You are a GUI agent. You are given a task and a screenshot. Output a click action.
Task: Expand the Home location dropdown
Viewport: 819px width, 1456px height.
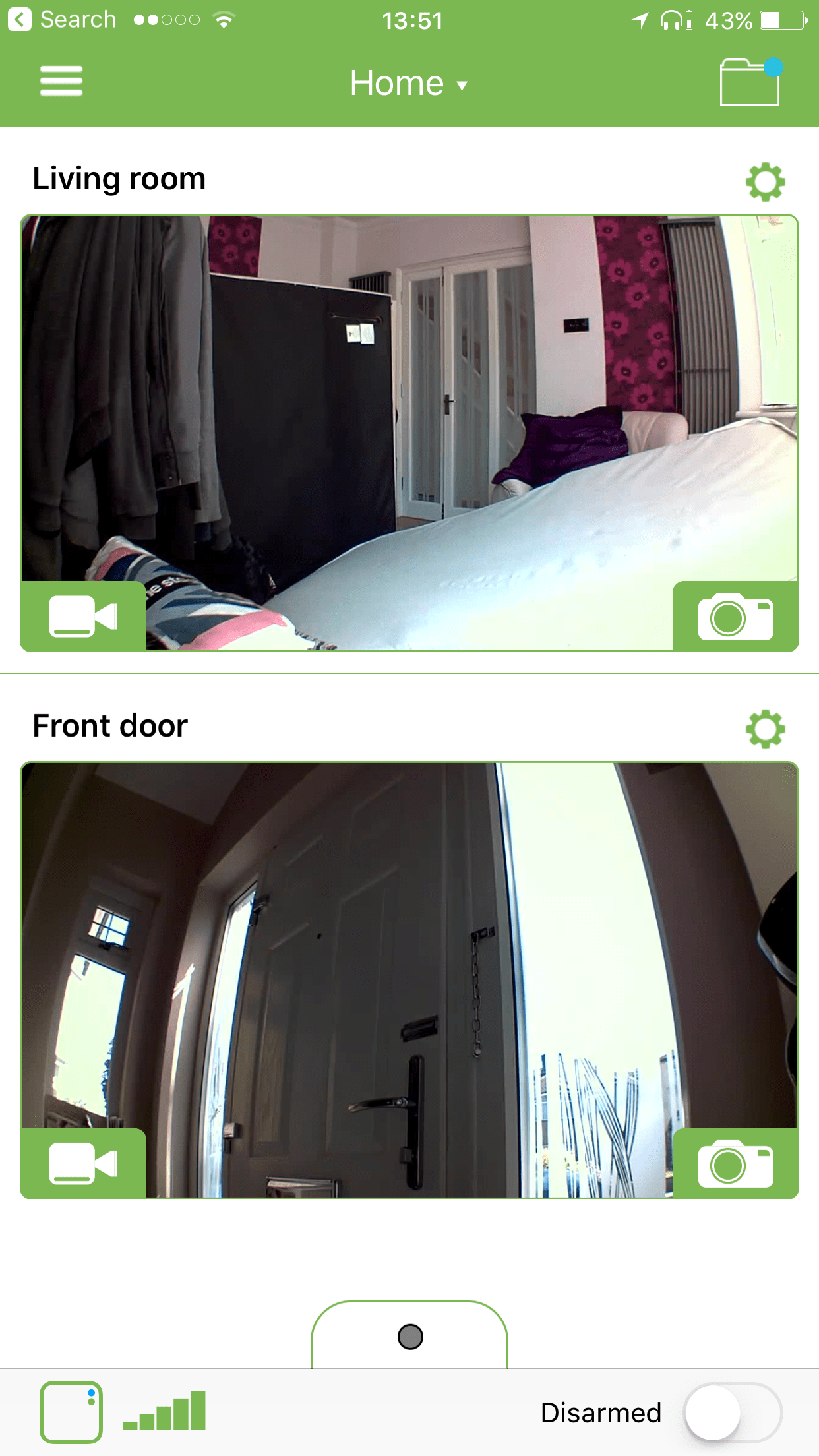(409, 84)
